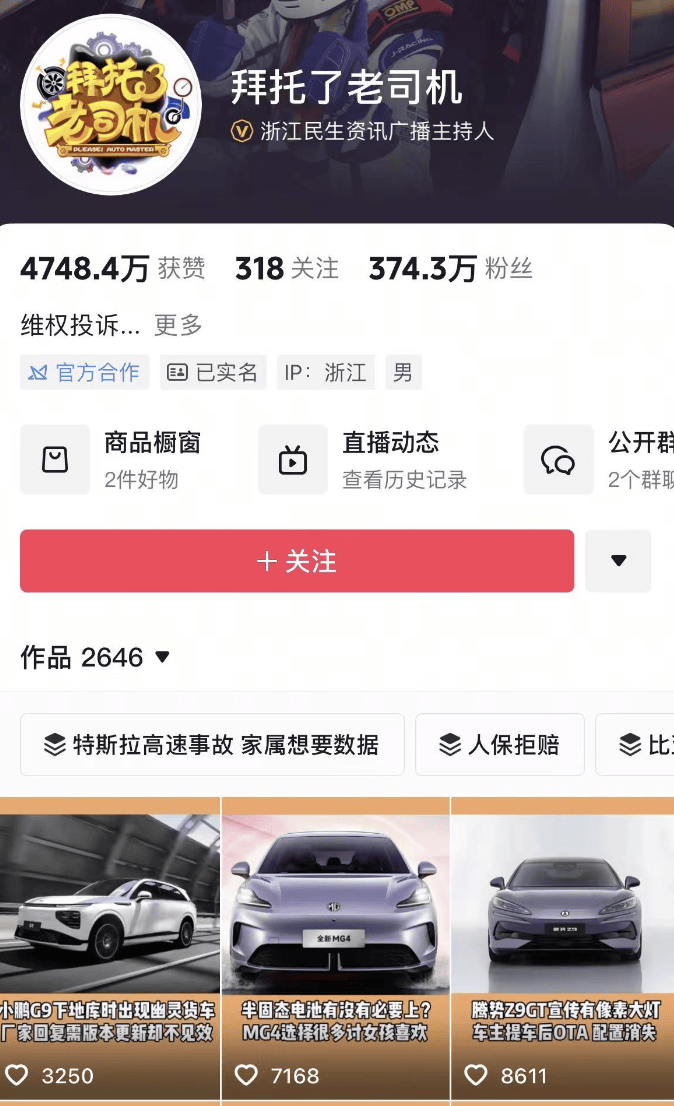This screenshot has width=674, height=1106.
Task: Select the 特斯拉高速事故 家属想要数据 collection
Action: 212,745
